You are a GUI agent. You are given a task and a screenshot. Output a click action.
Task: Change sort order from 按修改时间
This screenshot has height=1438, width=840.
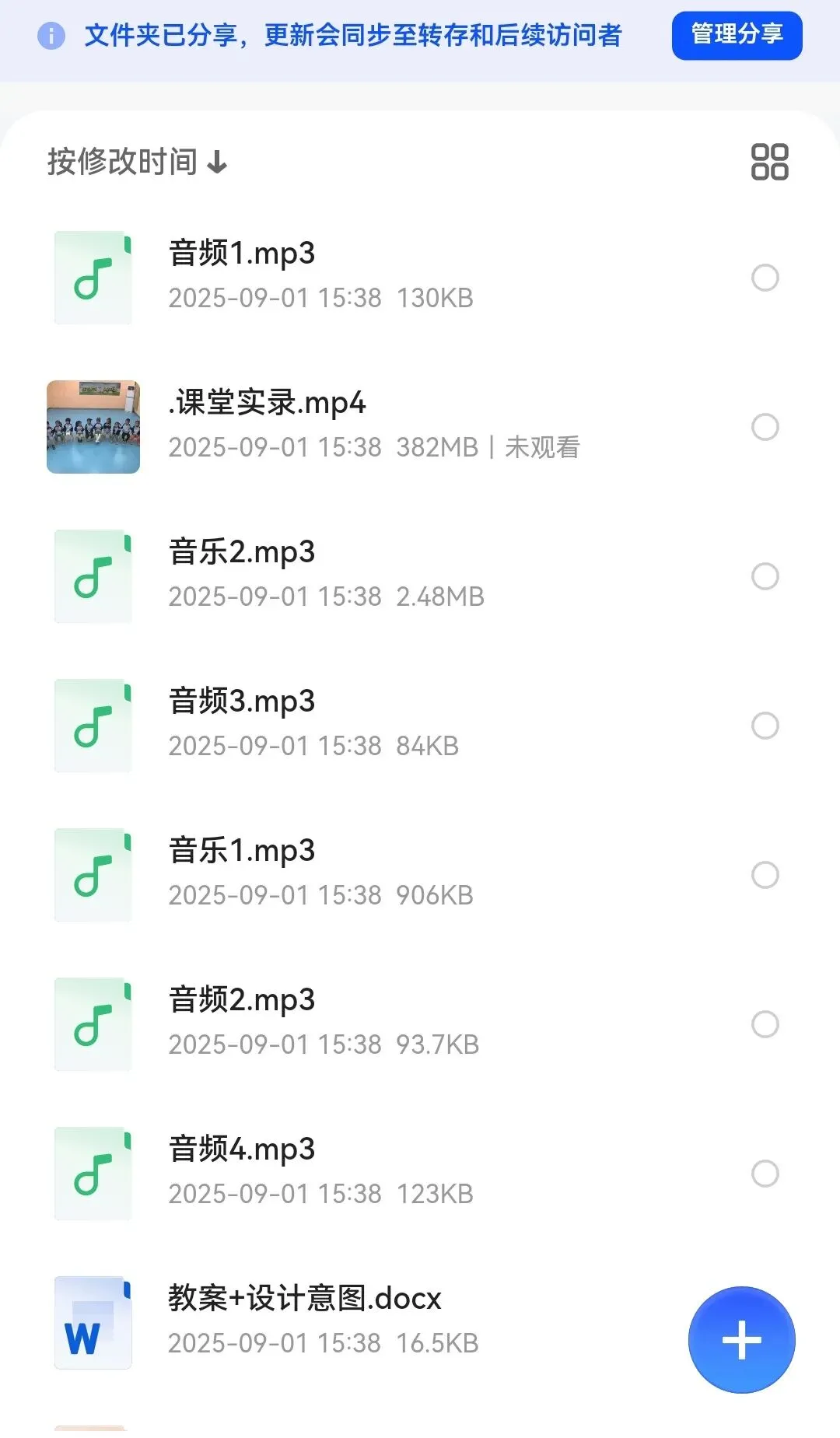pyautogui.click(x=137, y=162)
